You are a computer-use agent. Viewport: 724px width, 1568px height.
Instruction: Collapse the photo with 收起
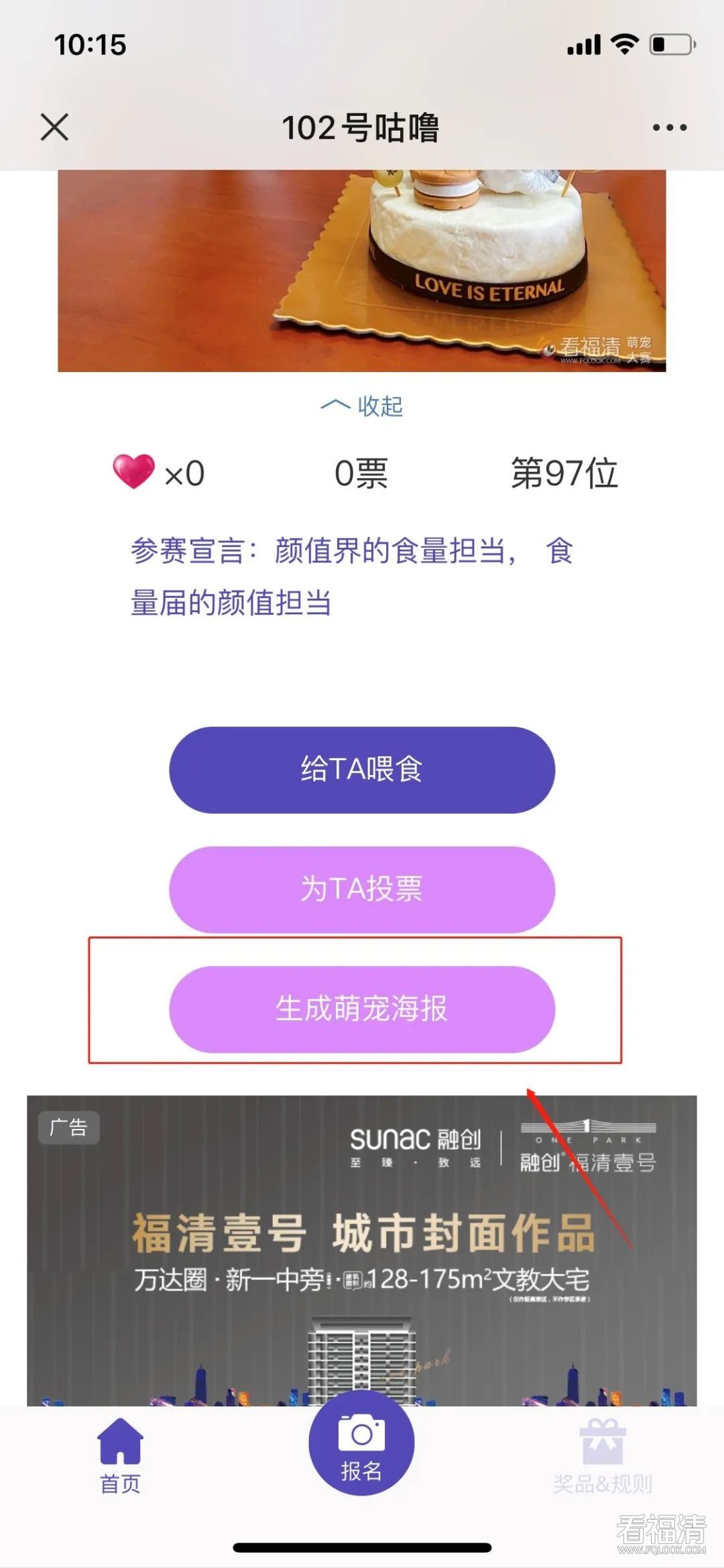(362, 406)
